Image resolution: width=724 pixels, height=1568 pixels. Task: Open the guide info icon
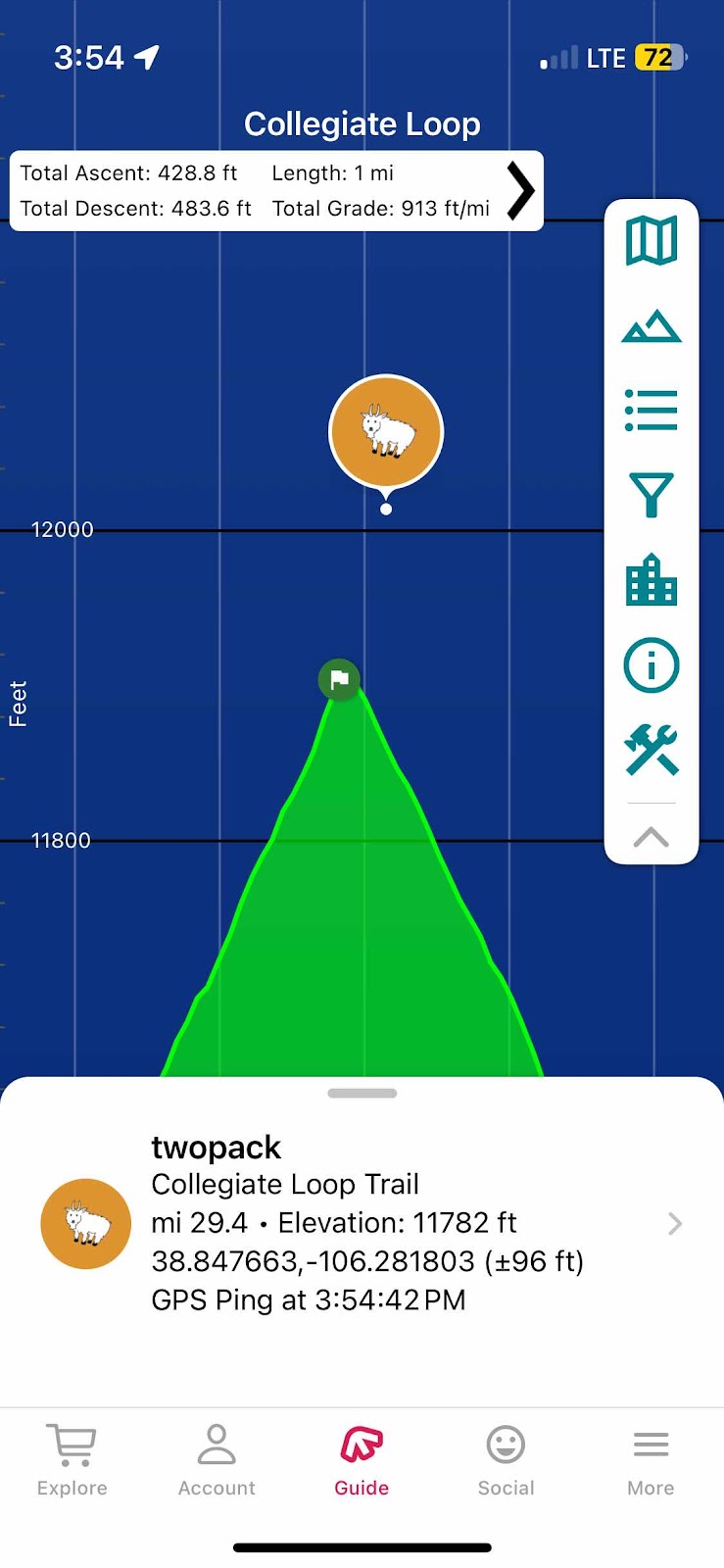click(x=652, y=665)
